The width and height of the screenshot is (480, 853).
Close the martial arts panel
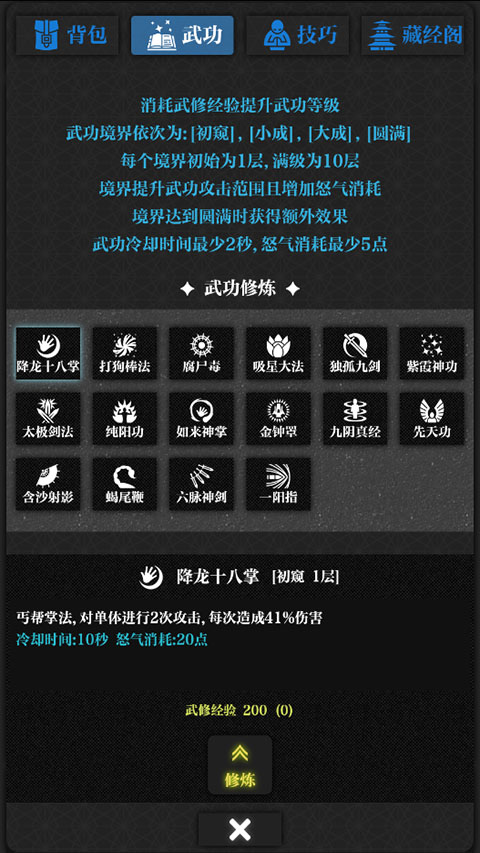click(x=240, y=830)
